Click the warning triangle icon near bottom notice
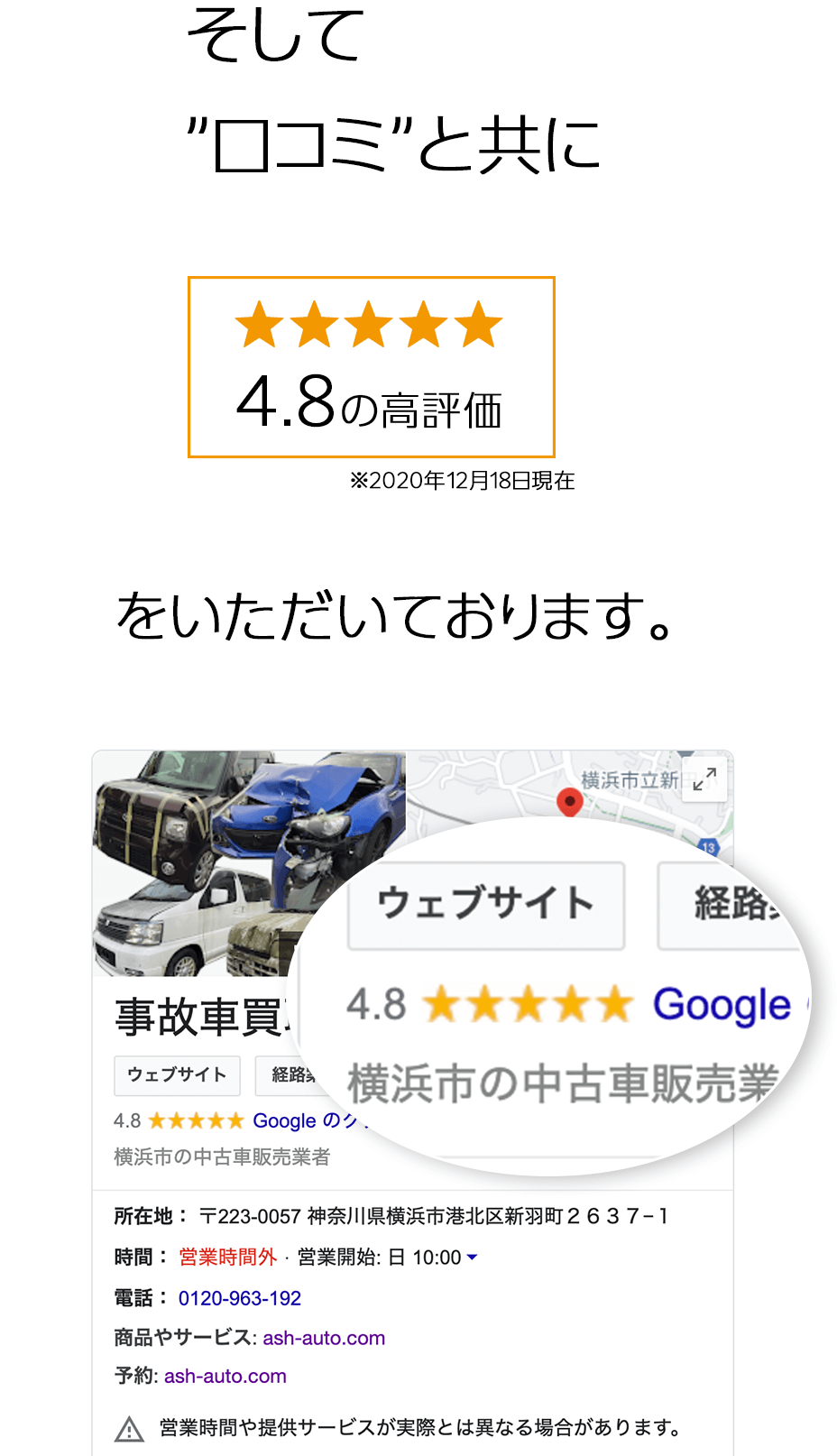This screenshot has width=837, height=1456. [x=131, y=1429]
